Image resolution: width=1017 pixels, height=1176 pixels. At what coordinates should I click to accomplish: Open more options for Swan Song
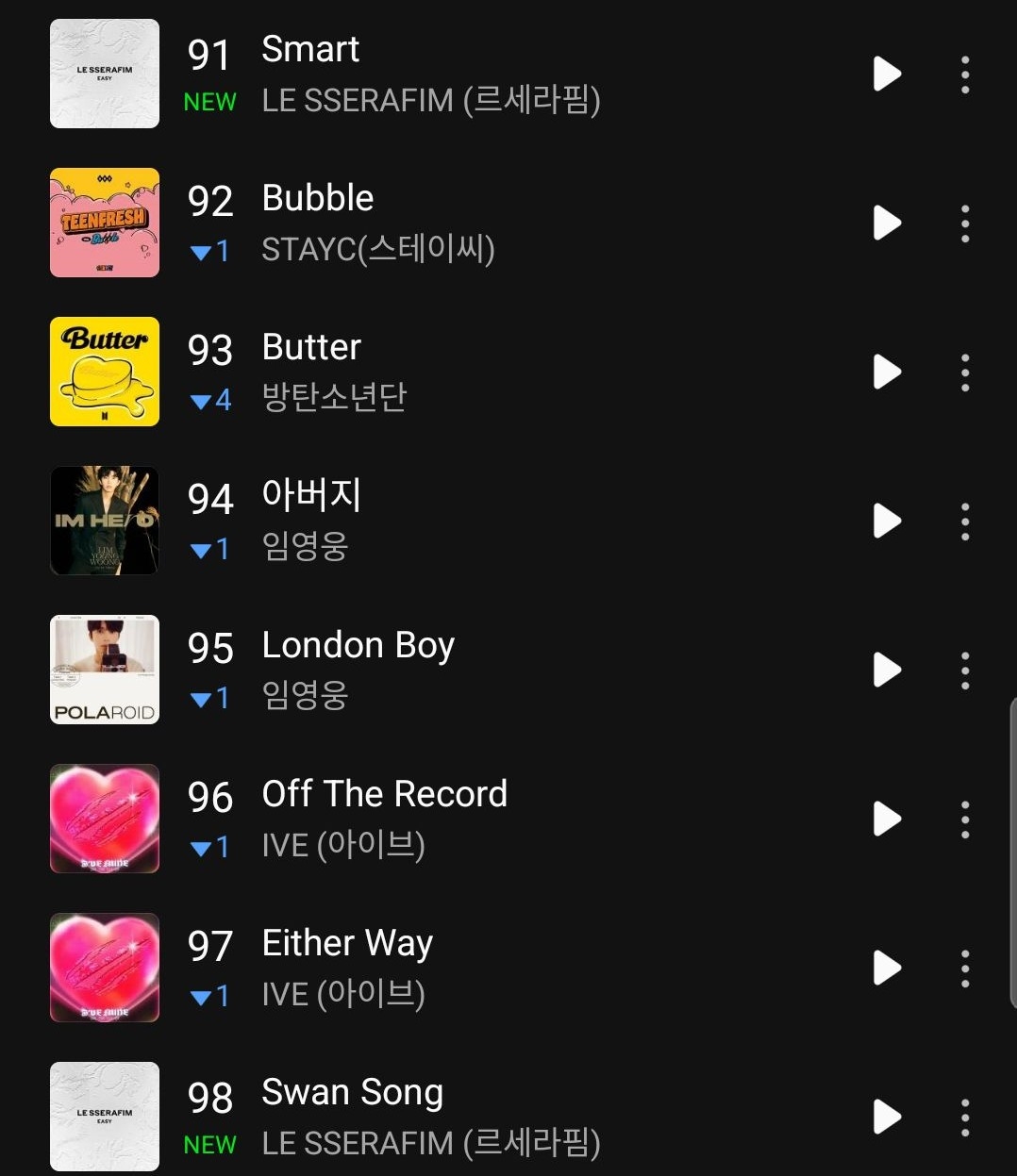tap(964, 1118)
